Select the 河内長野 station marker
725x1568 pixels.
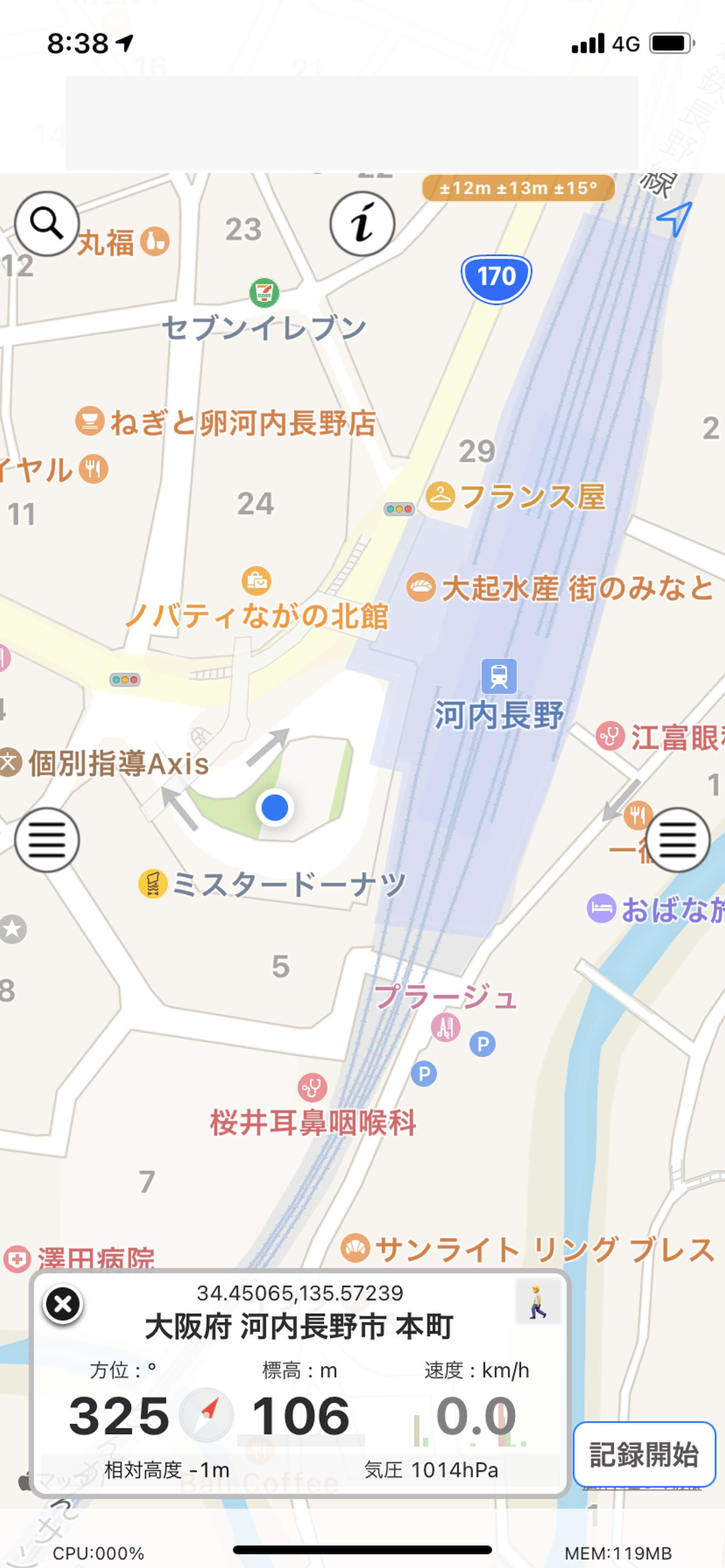[499, 676]
